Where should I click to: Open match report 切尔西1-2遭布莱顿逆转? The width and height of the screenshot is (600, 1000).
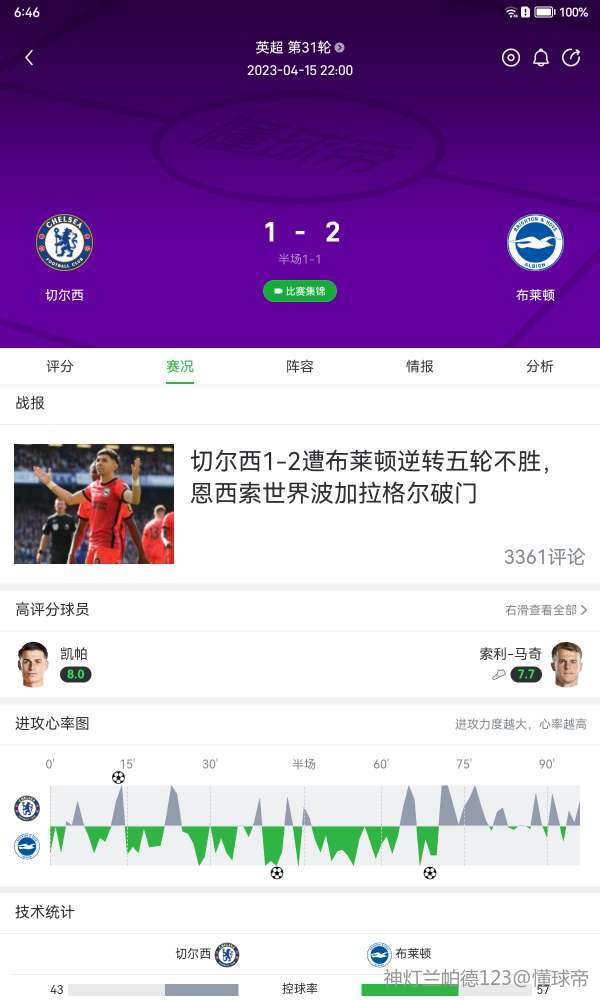click(x=370, y=477)
